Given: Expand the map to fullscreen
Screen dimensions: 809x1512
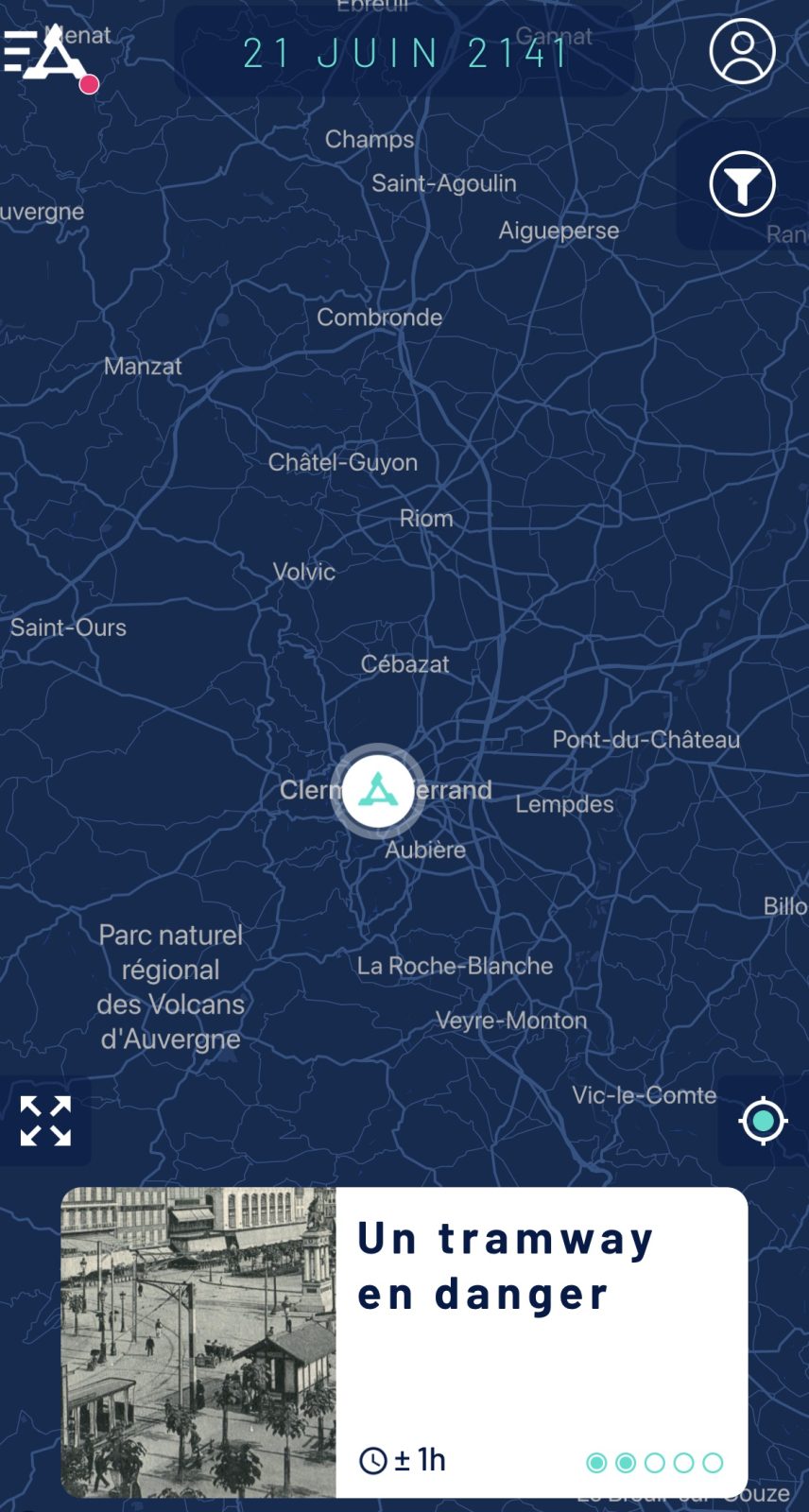Looking at the screenshot, I should (45, 1121).
